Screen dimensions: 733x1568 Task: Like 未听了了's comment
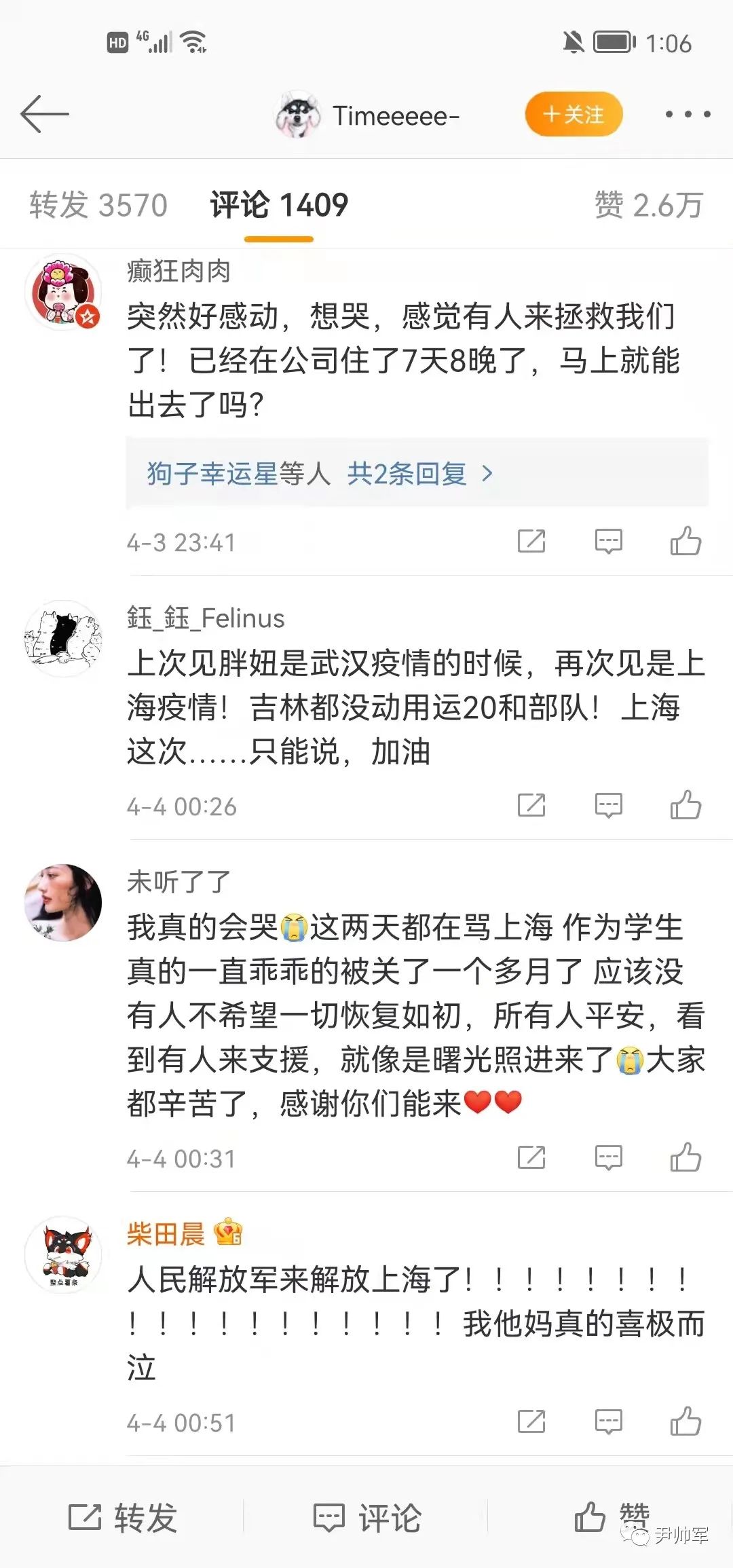[x=685, y=1157]
